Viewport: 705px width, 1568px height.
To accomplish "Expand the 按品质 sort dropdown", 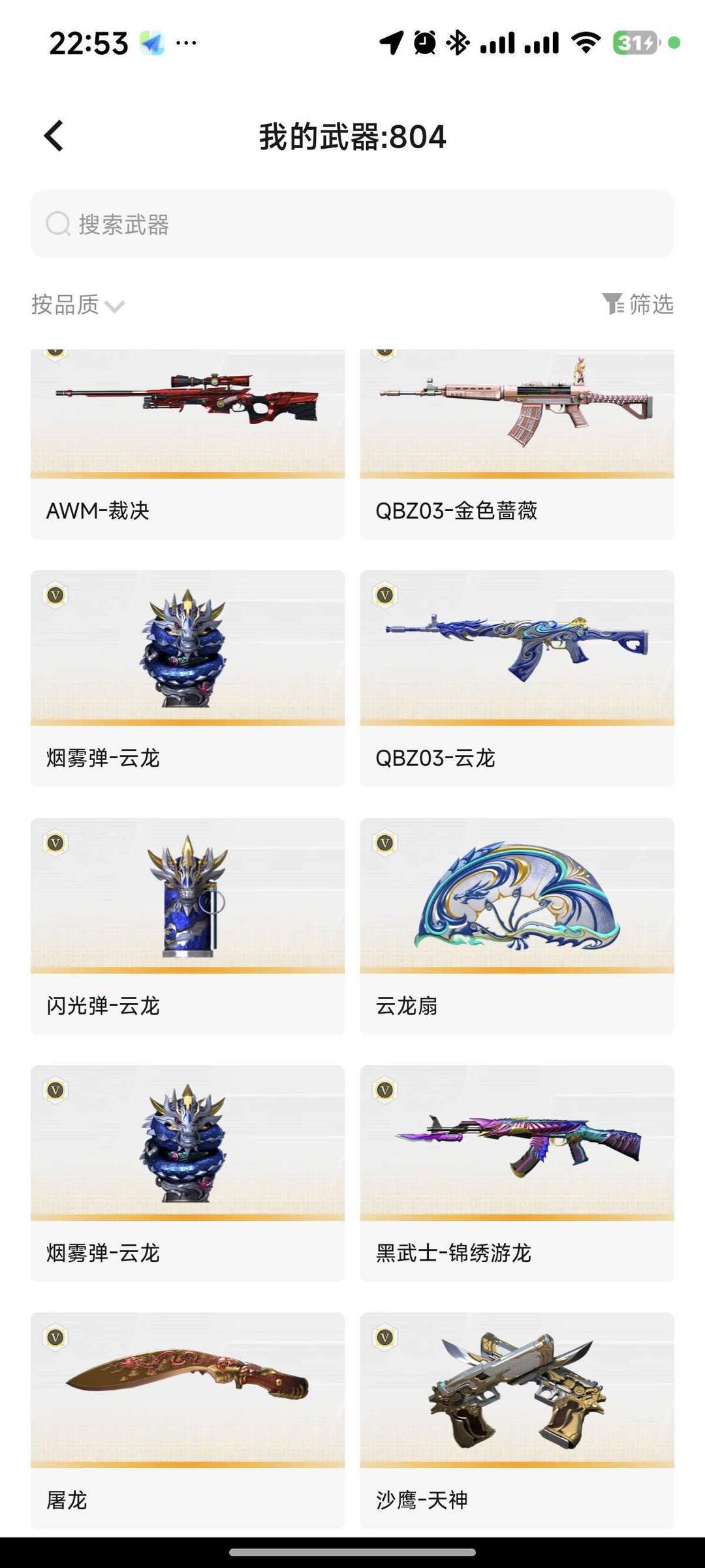I will (78, 305).
